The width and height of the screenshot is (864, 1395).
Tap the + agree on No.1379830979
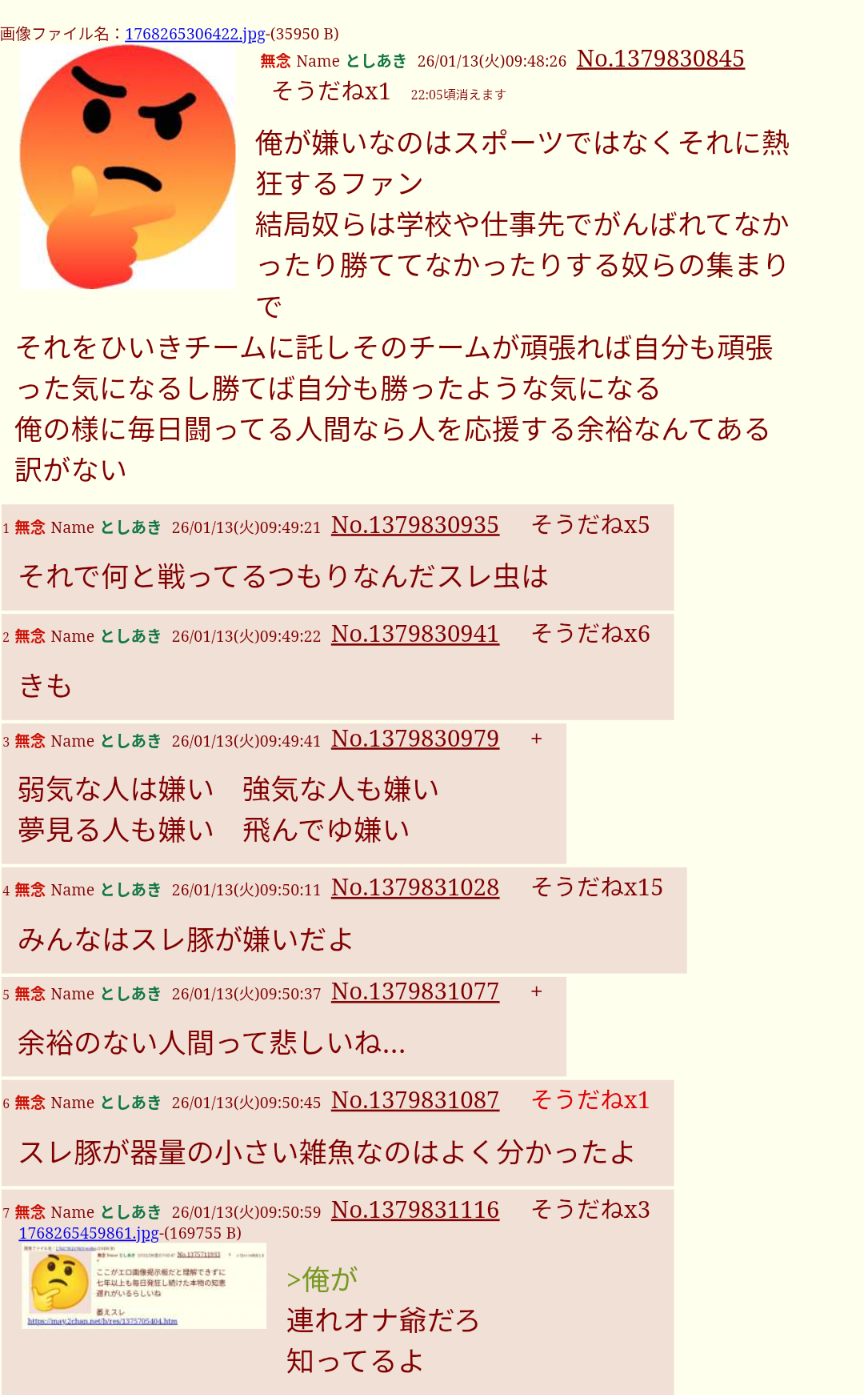[536, 739]
